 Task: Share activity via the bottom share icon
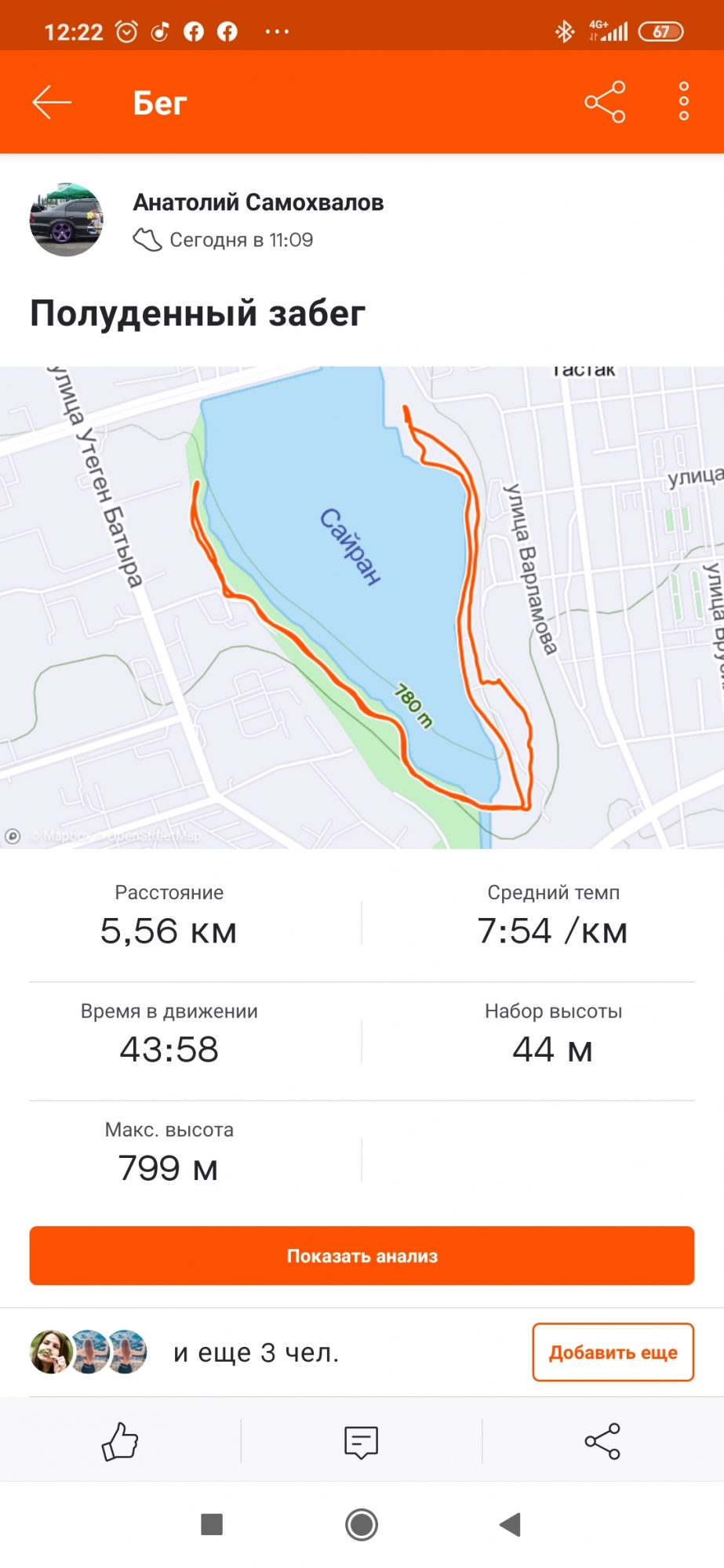click(x=602, y=1441)
